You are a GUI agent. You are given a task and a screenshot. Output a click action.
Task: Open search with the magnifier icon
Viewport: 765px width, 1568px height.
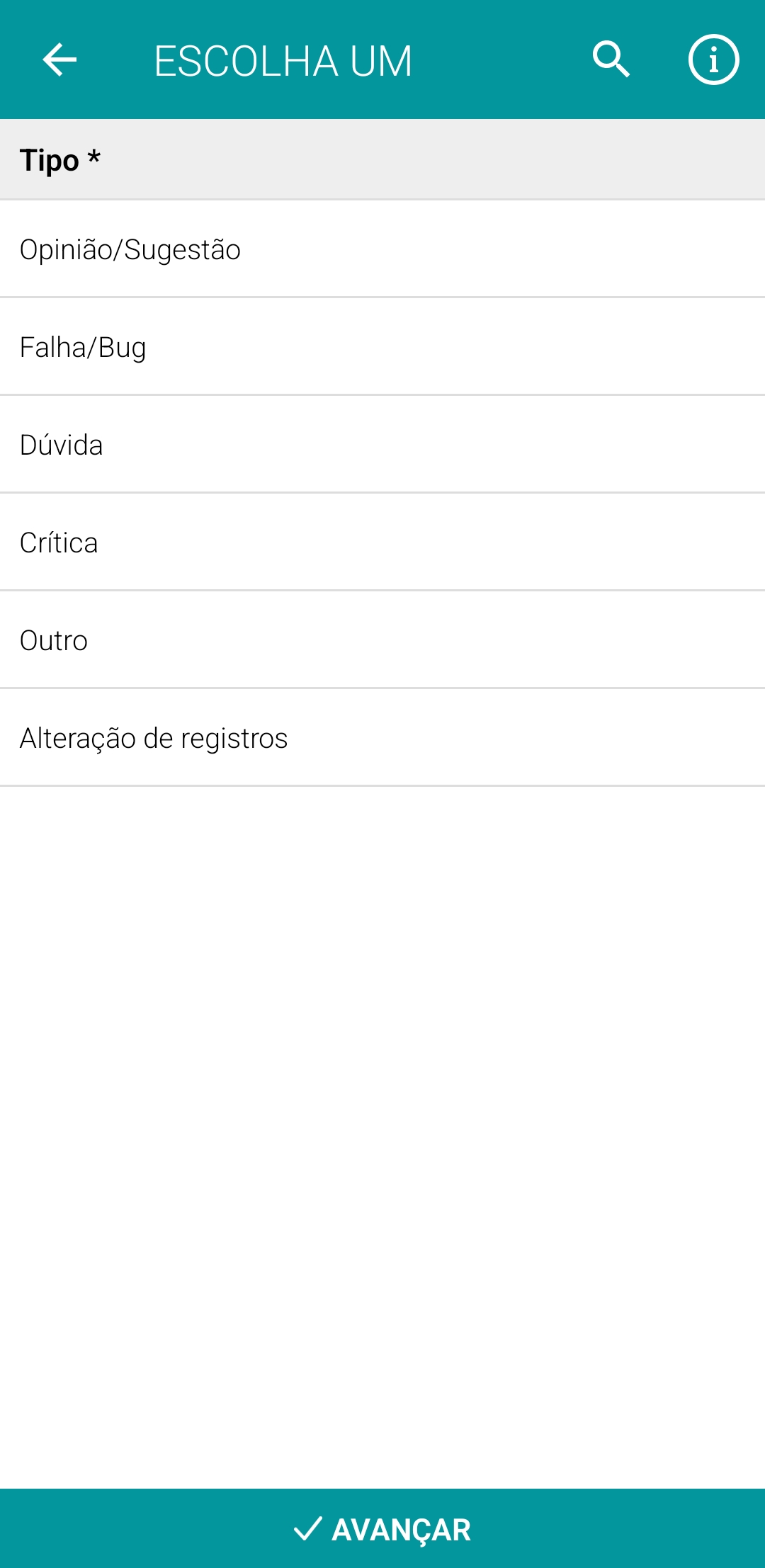(612, 61)
